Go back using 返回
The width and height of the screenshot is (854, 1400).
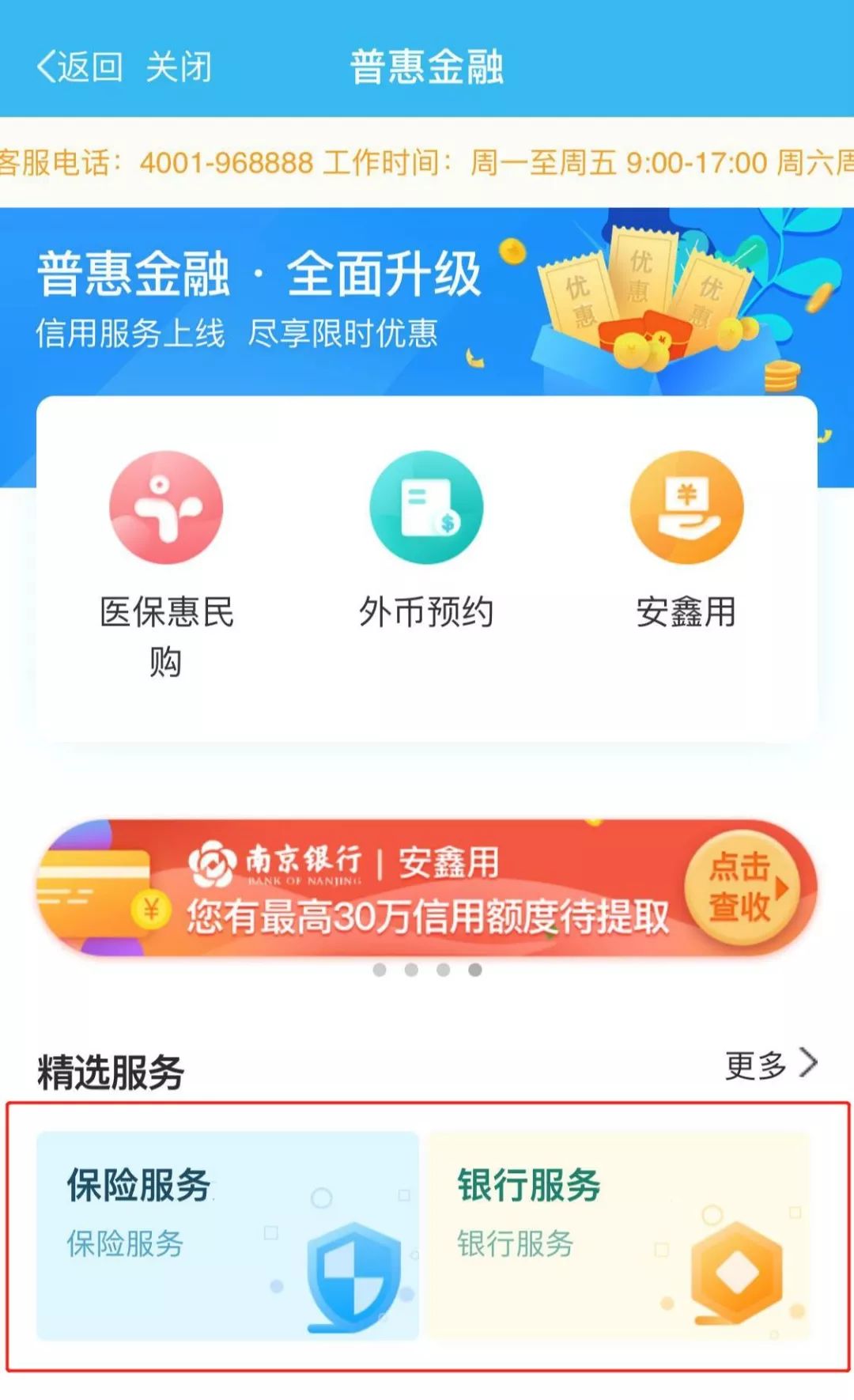pyautogui.click(x=79, y=66)
